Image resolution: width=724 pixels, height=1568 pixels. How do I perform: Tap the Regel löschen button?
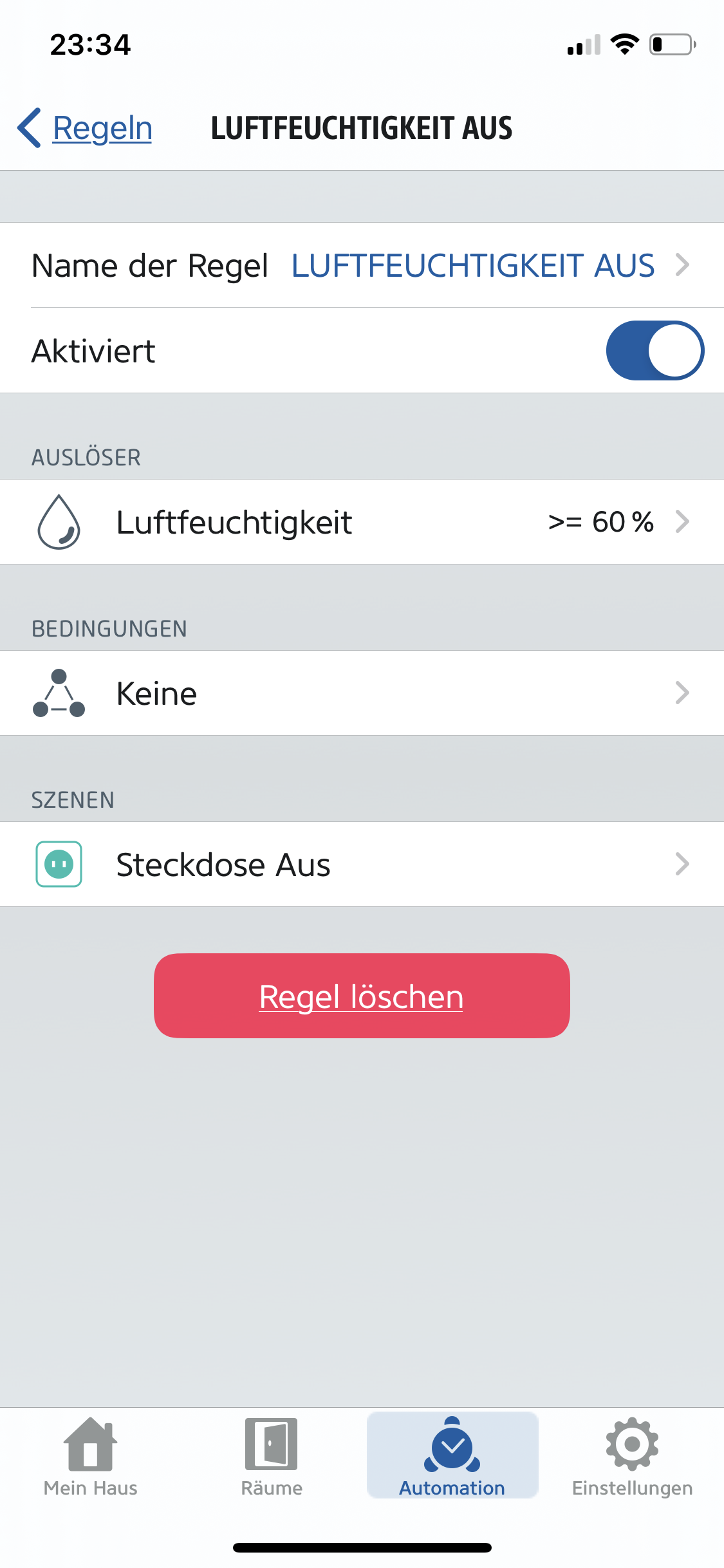coord(362,996)
